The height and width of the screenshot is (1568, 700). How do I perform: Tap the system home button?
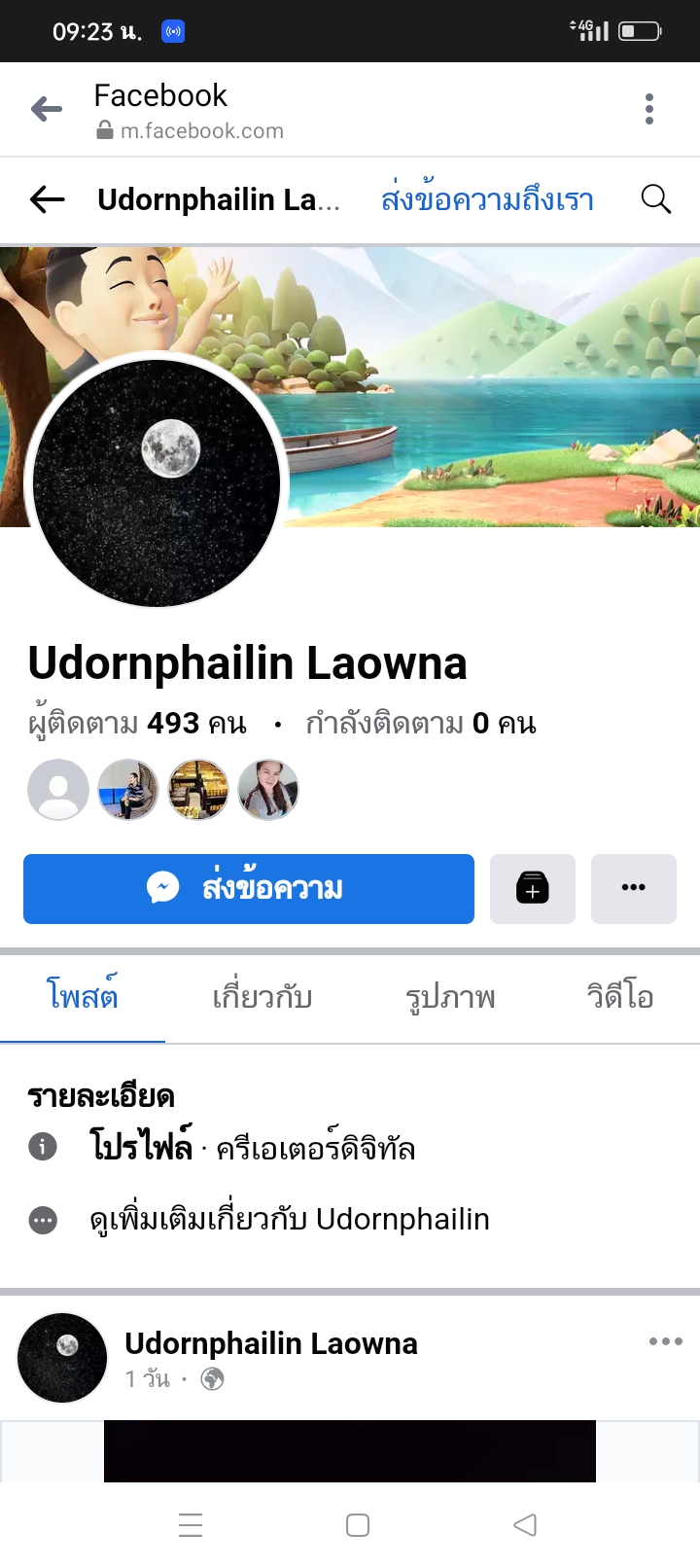click(x=358, y=1525)
